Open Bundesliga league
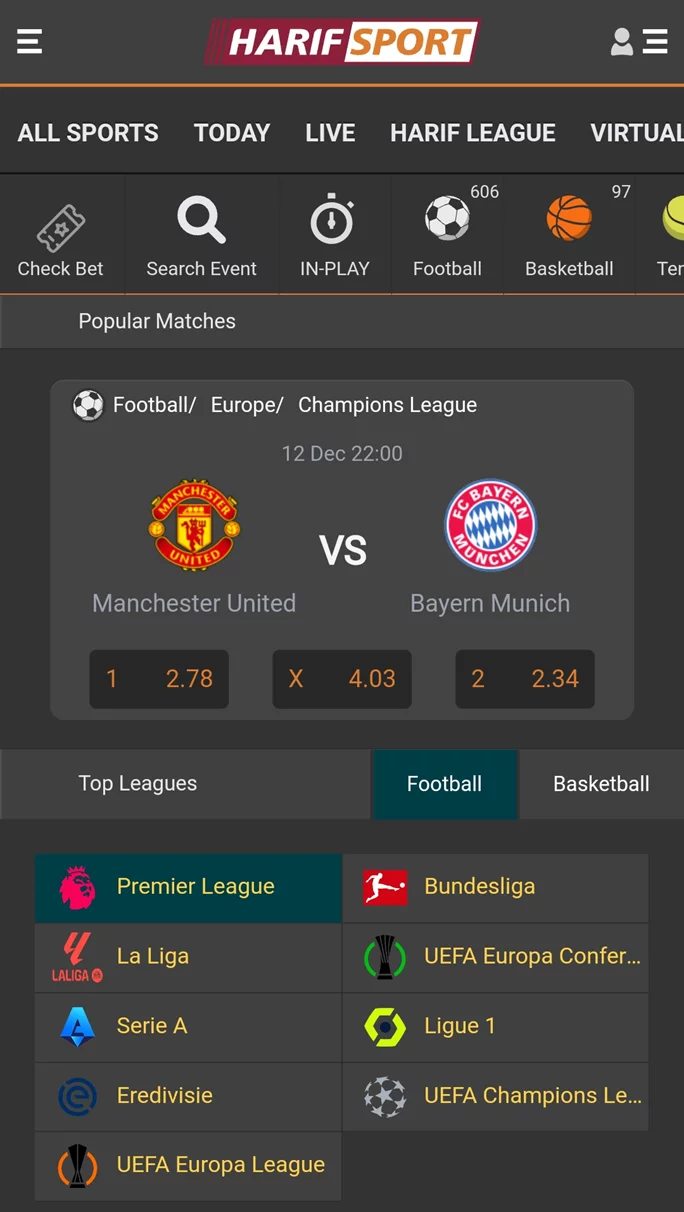 click(495, 887)
